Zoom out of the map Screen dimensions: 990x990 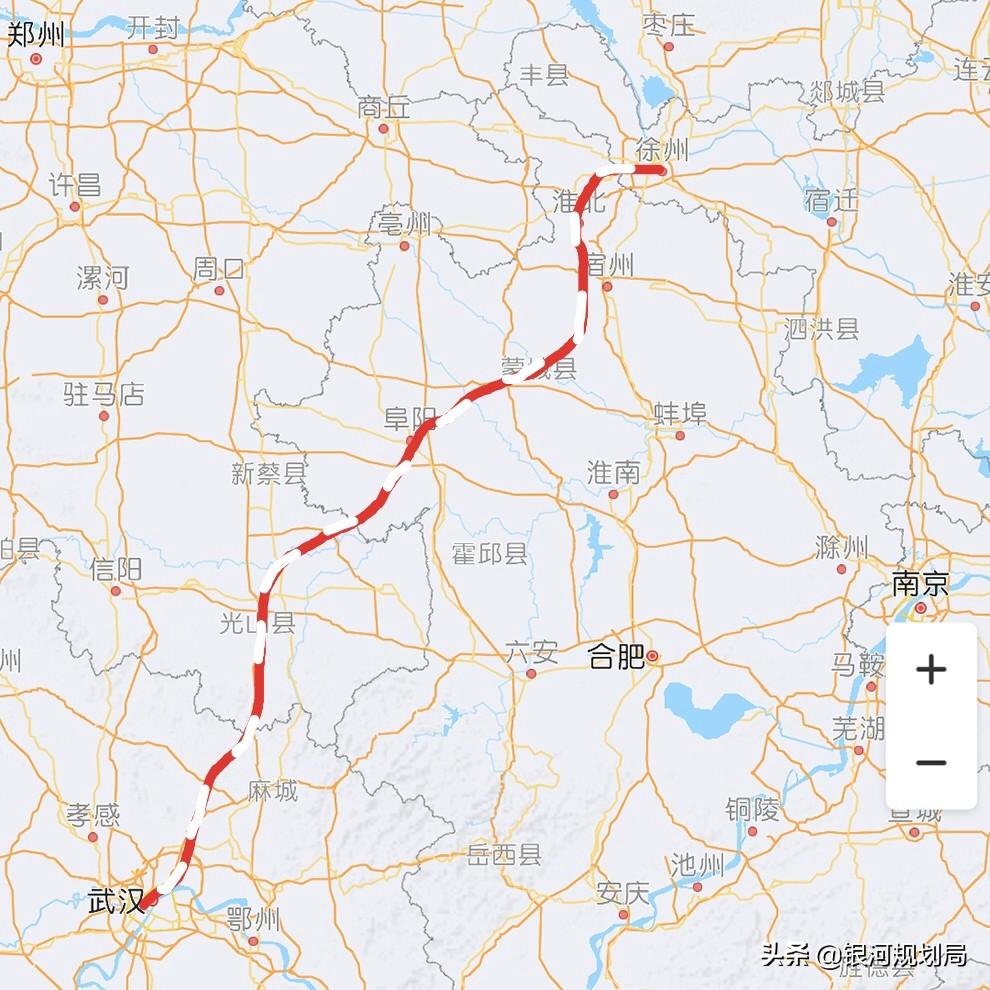point(930,763)
